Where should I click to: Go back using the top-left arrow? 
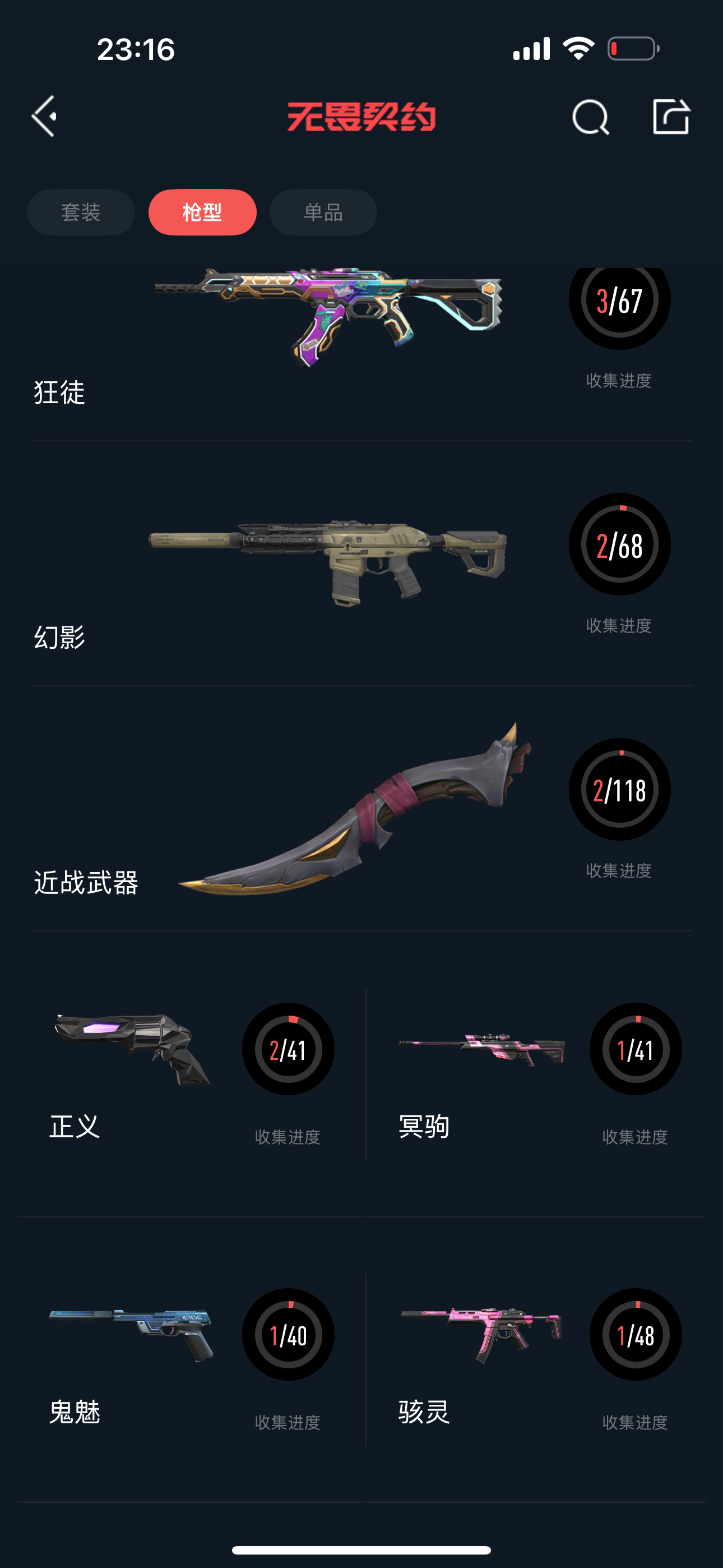44,116
